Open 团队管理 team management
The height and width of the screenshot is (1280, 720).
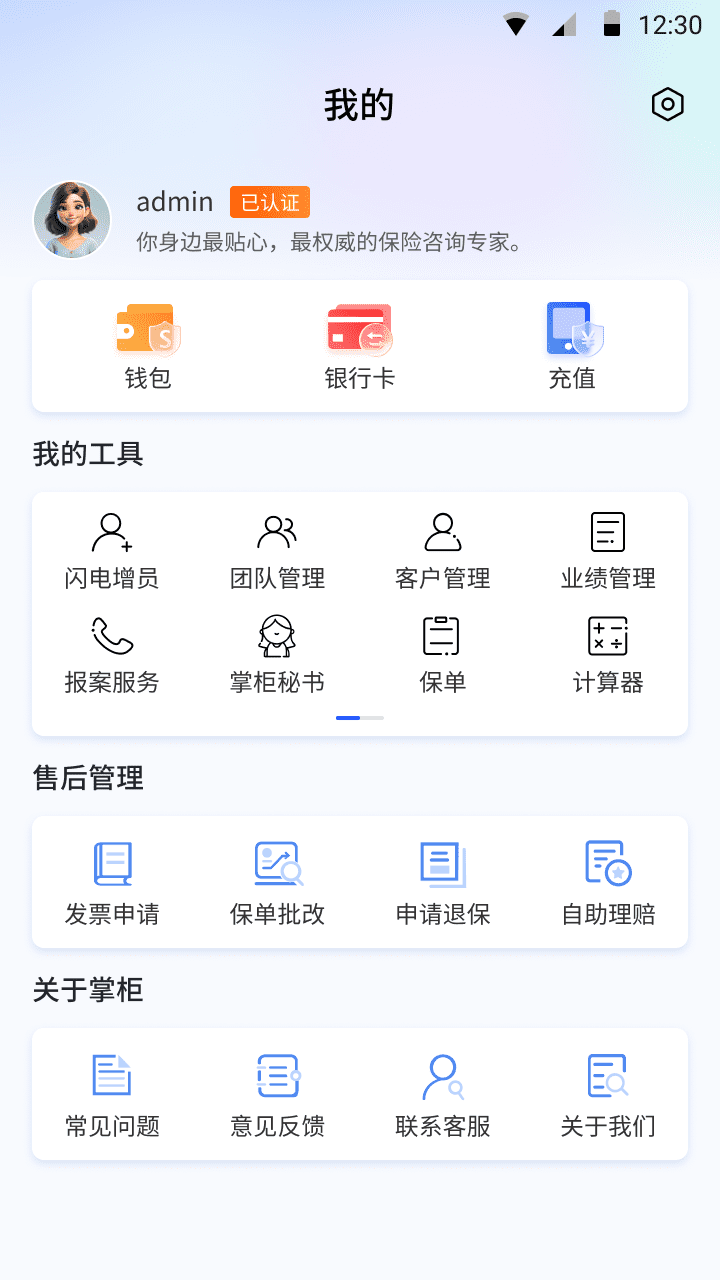277,551
